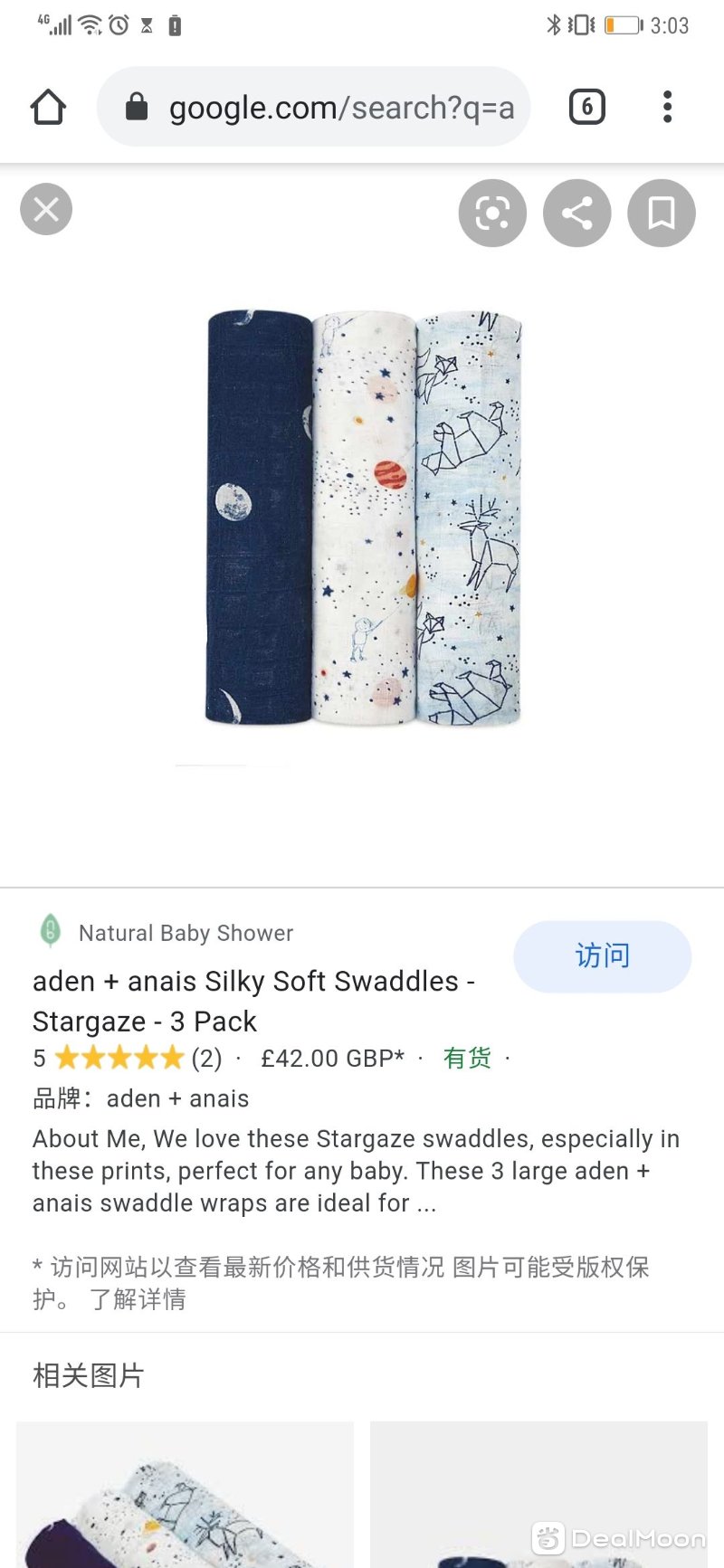The image size is (724, 1568).
Task: Open the second related image tile
Action: [538, 1493]
